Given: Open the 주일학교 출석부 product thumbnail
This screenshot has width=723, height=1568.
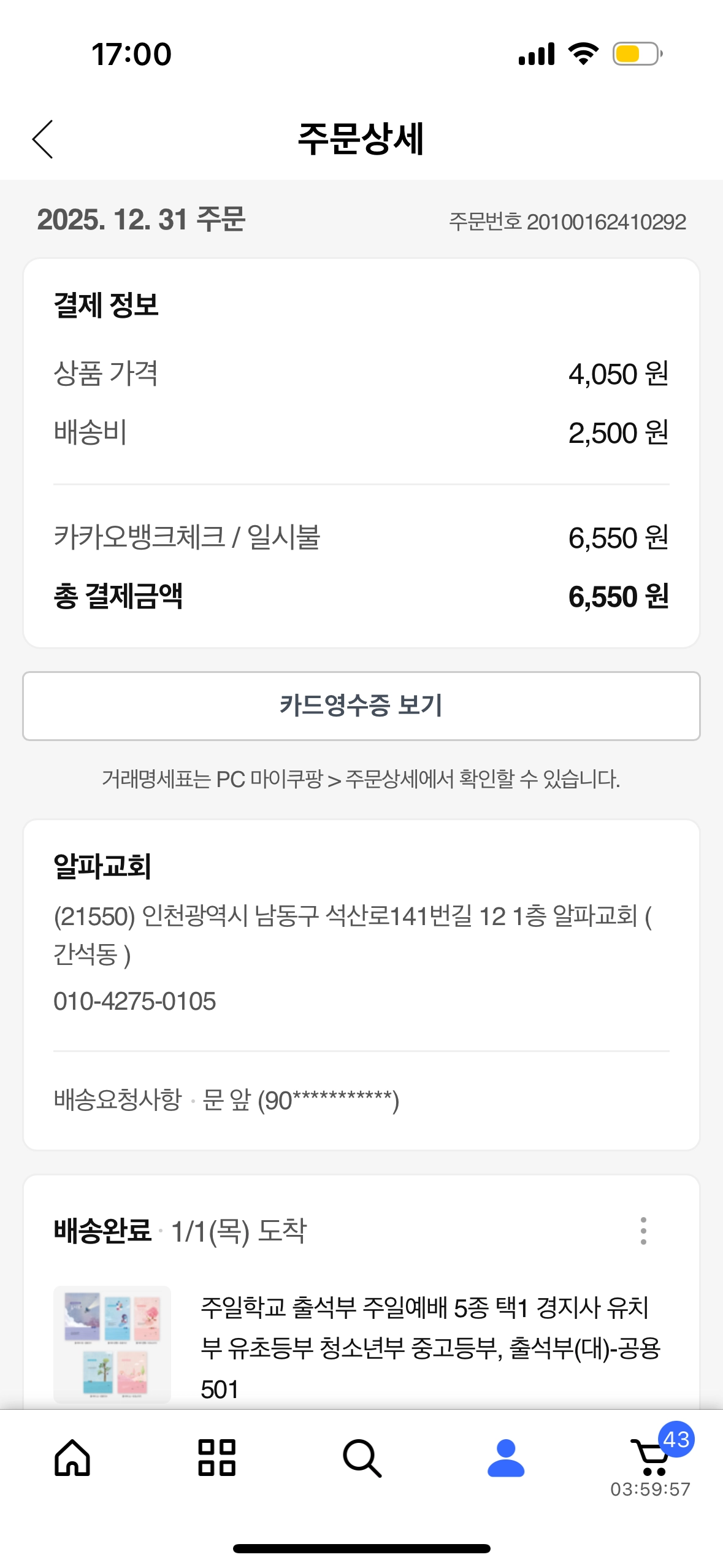Looking at the screenshot, I should tap(112, 1343).
